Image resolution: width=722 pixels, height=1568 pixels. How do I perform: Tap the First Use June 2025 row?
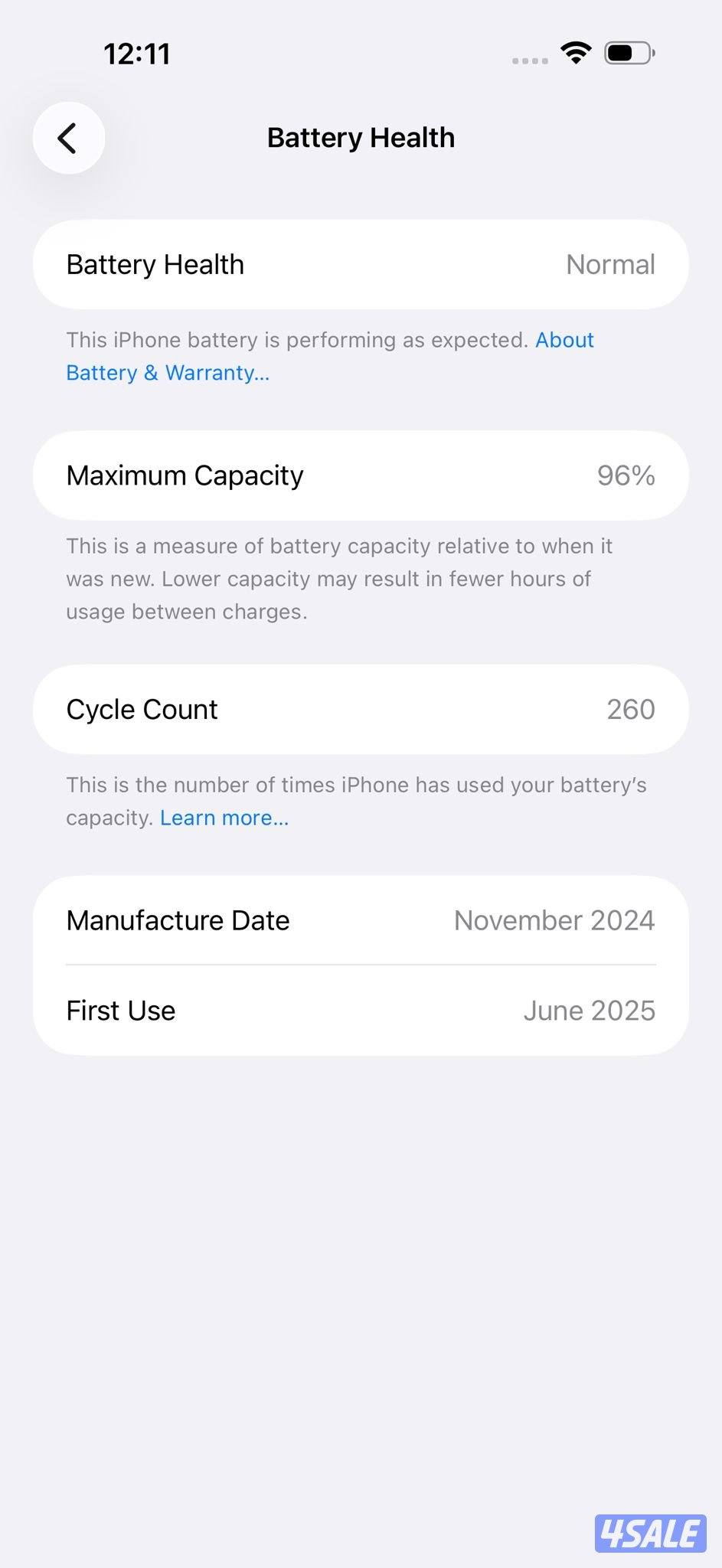coord(361,1010)
